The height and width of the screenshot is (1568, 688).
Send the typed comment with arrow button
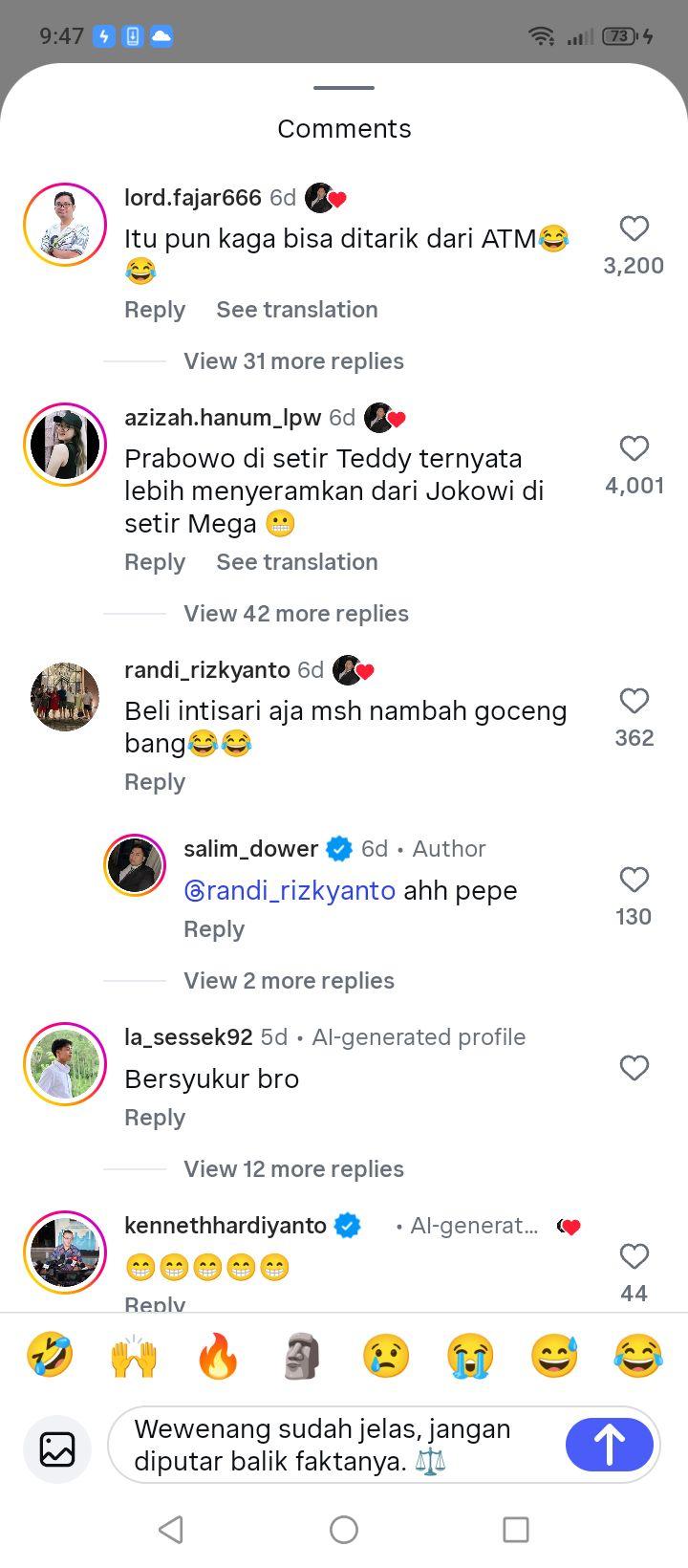610,1445
